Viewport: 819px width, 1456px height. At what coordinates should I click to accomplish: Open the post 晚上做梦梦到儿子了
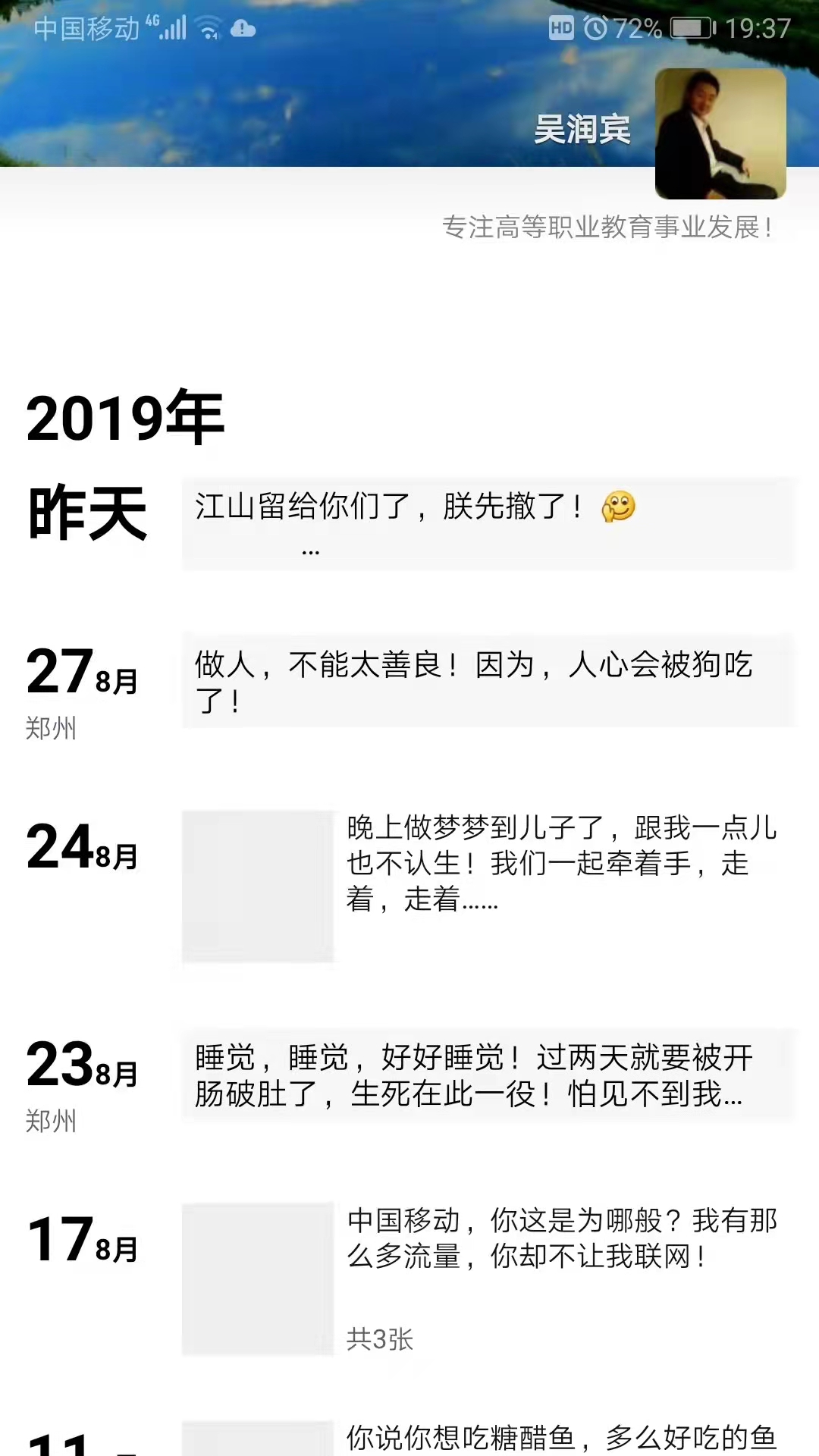pyautogui.click(x=561, y=863)
